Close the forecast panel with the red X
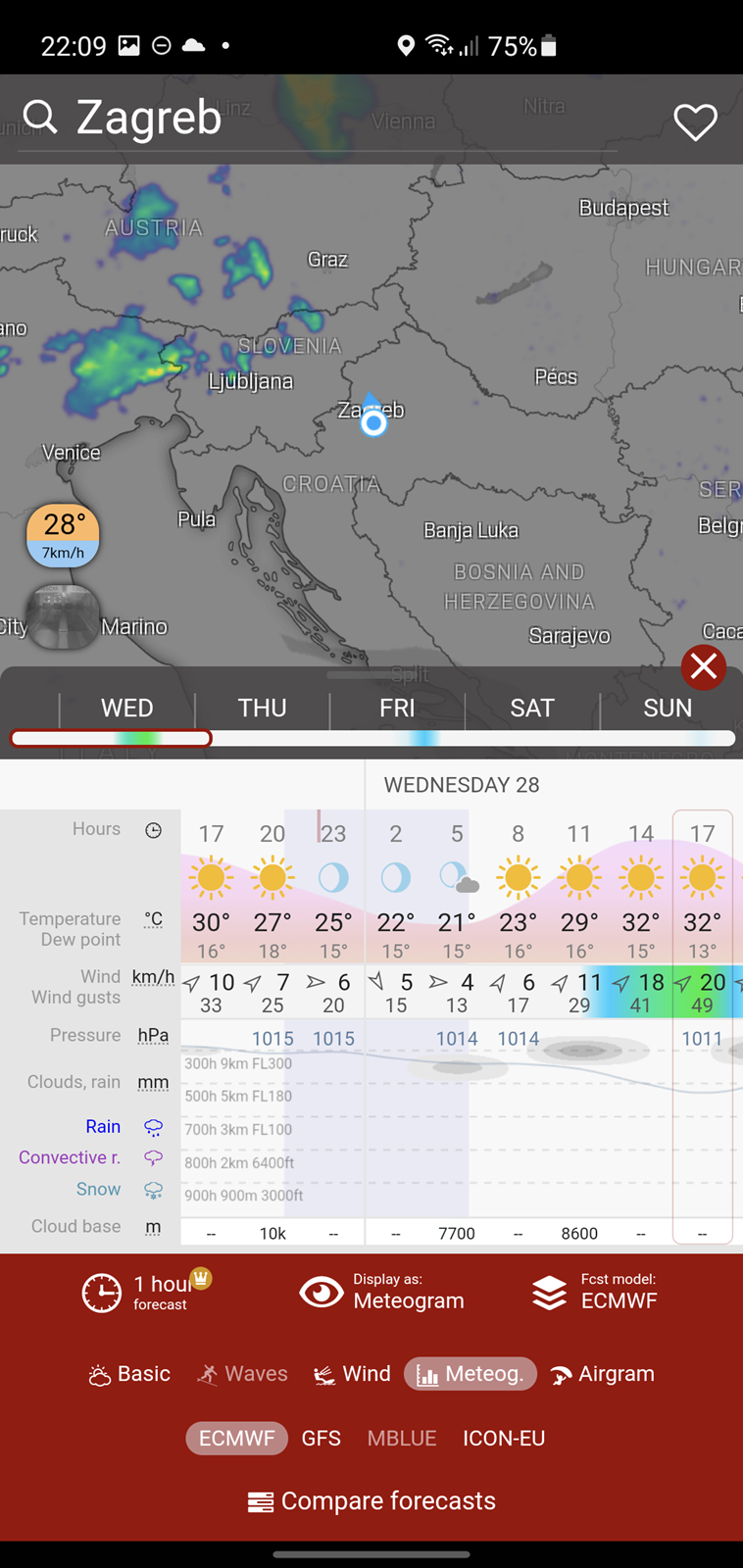This screenshot has height=1568, width=743. click(704, 666)
